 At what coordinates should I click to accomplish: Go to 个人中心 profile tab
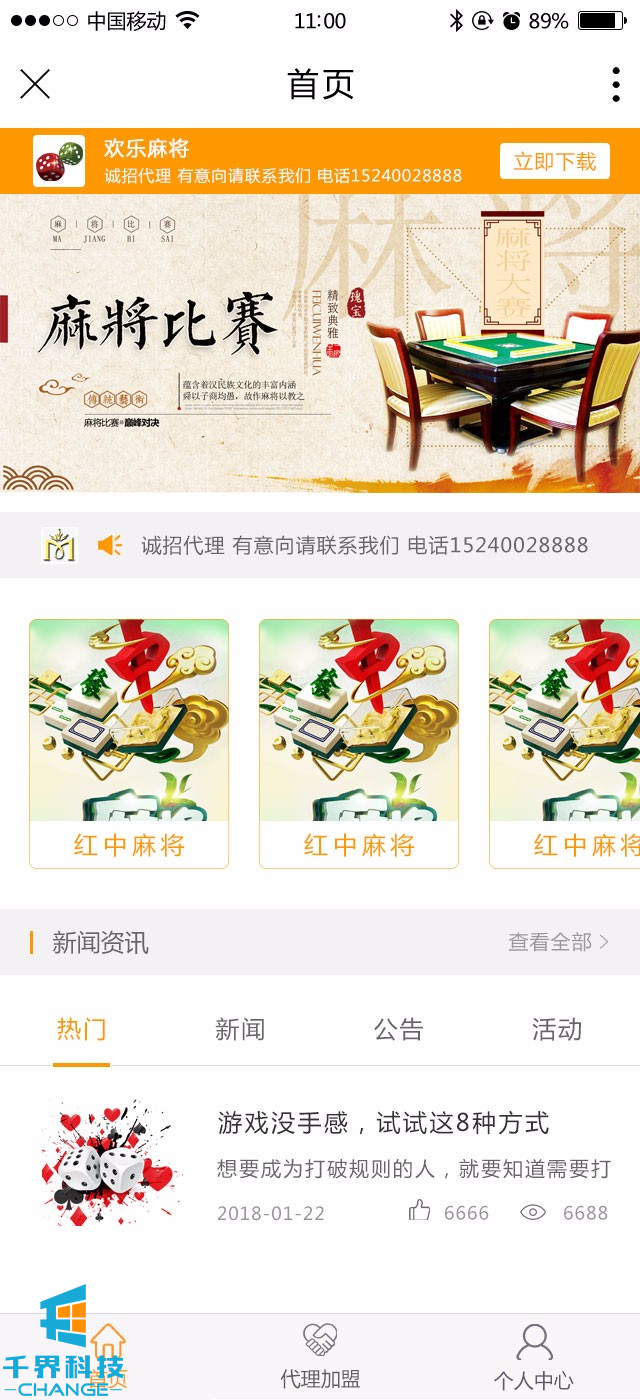533,1355
